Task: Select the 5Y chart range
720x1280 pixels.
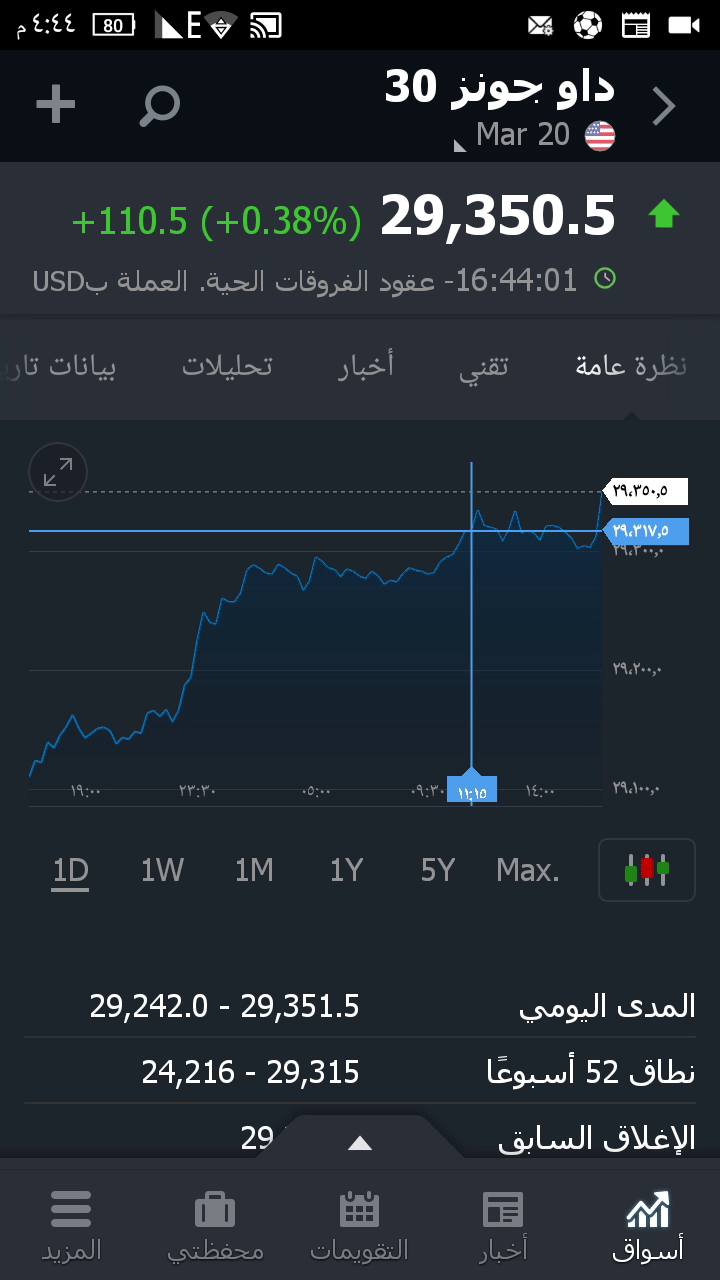Action: [438, 871]
